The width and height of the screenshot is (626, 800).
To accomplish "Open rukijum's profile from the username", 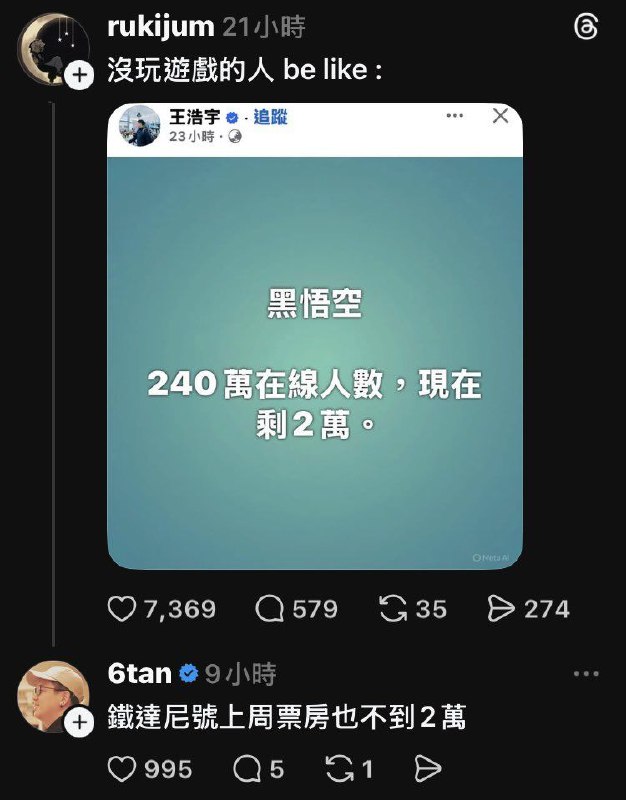I will 161,27.
